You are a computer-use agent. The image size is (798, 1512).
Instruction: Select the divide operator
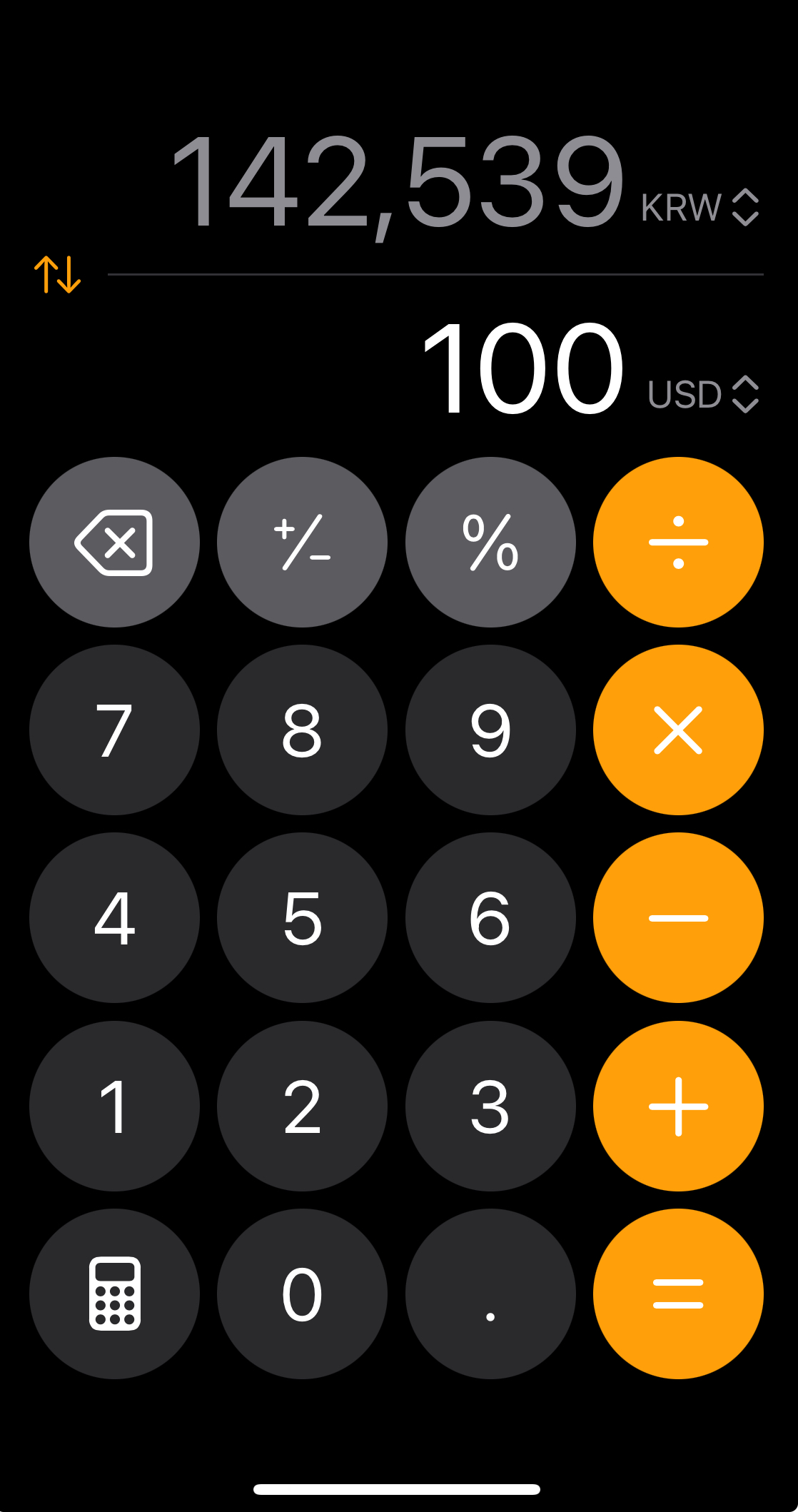click(678, 543)
